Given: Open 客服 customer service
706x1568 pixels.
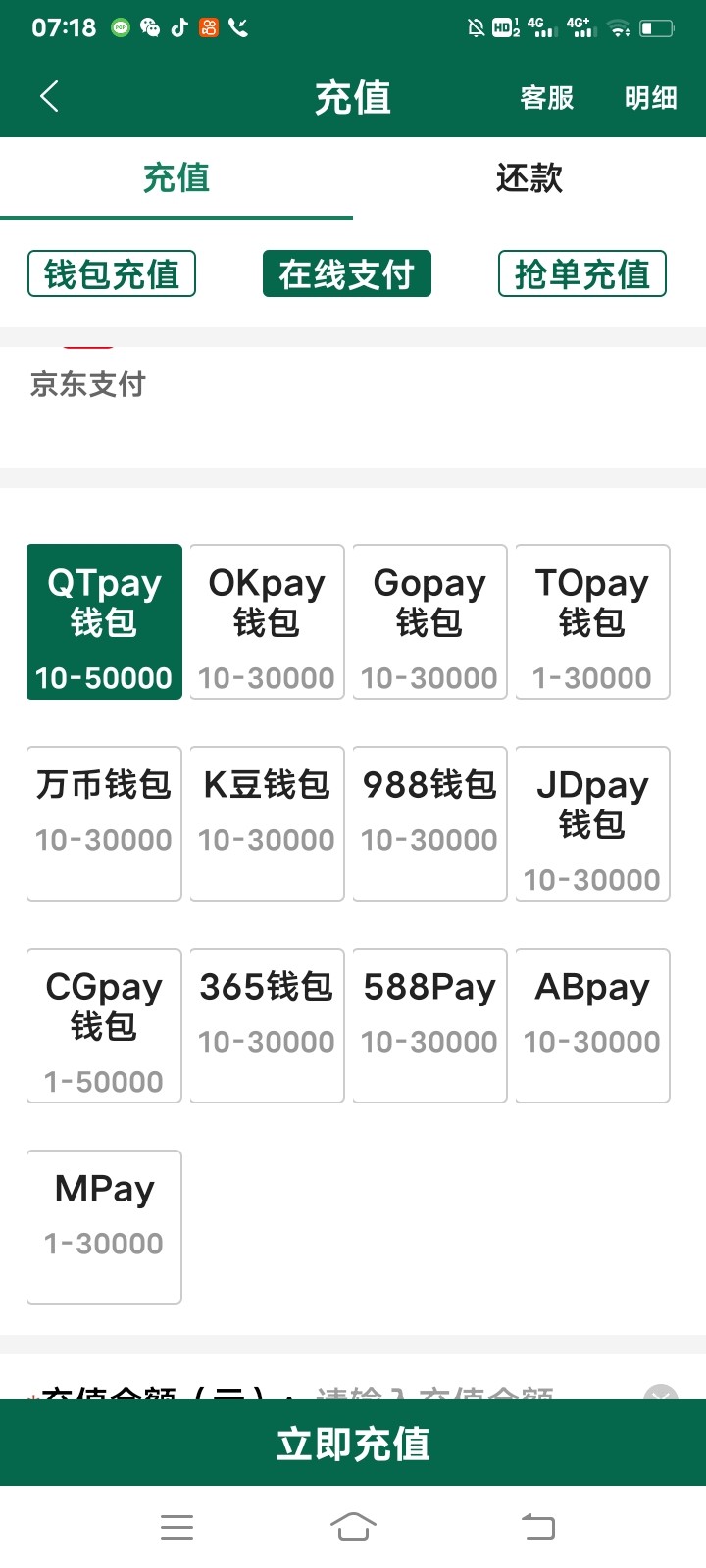Looking at the screenshot, I should [x=546, y=98].
